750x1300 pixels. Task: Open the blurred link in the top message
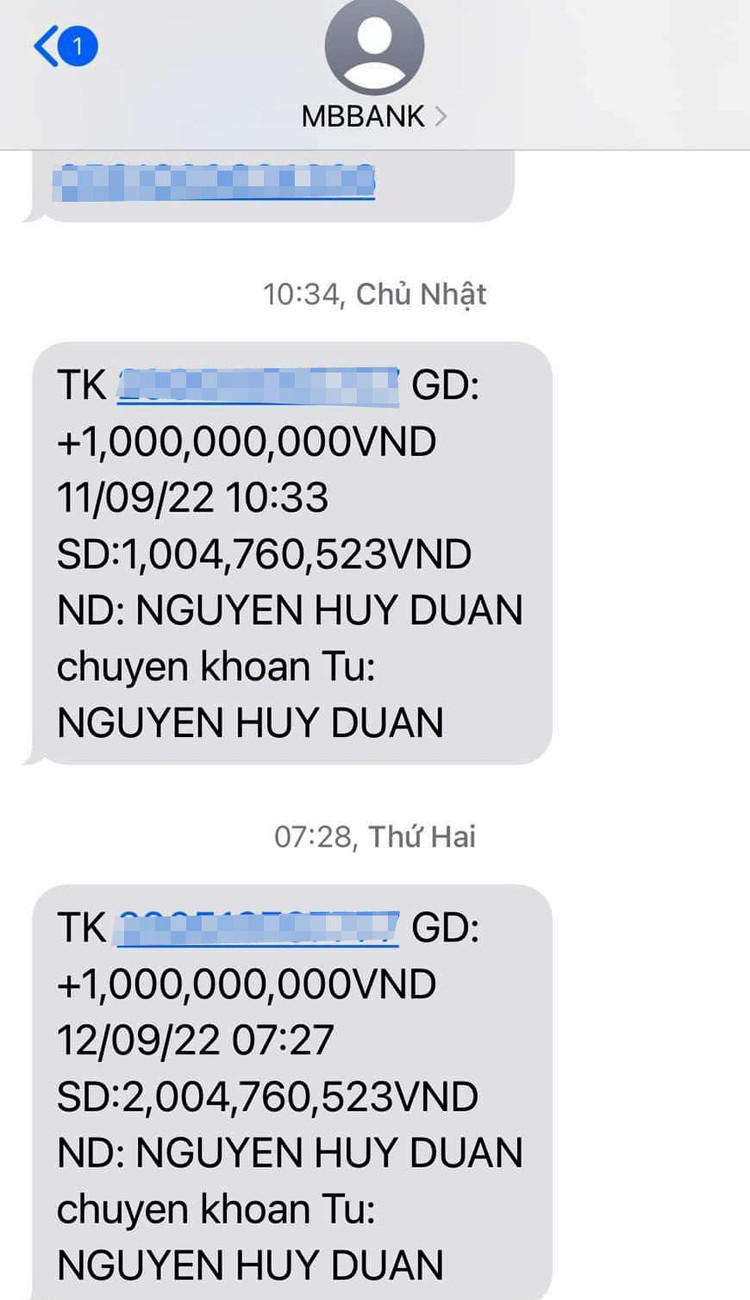tap(214, 182)
